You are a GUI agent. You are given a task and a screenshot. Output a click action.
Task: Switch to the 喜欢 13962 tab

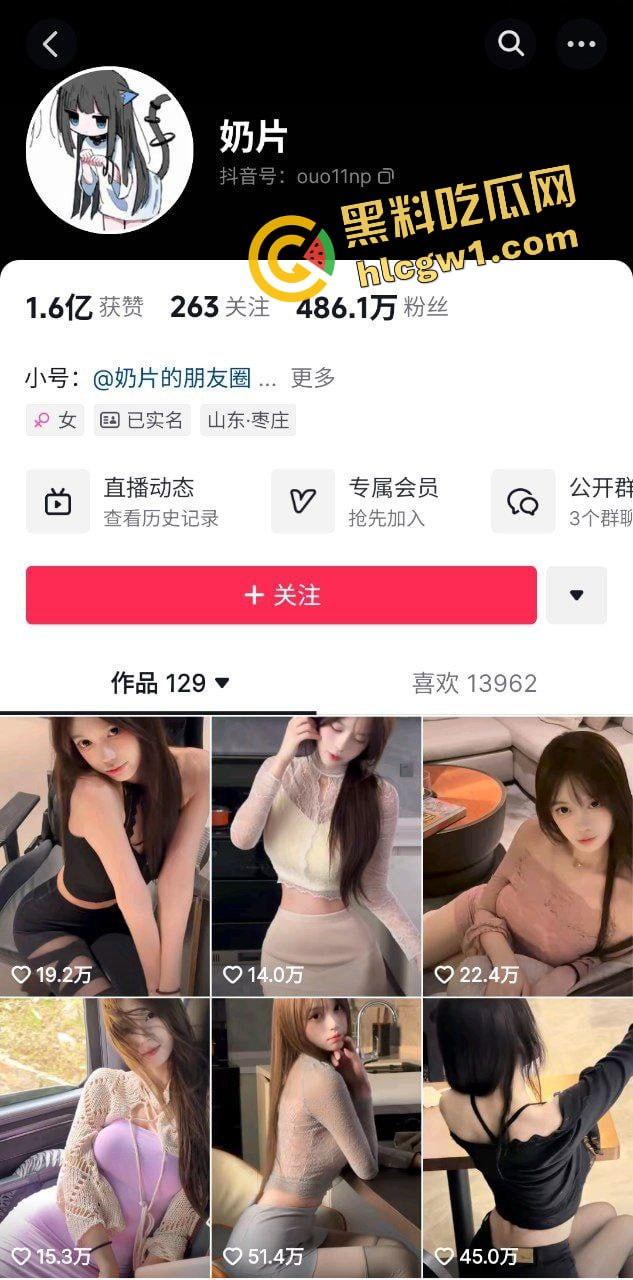click(x=474, y=683)
